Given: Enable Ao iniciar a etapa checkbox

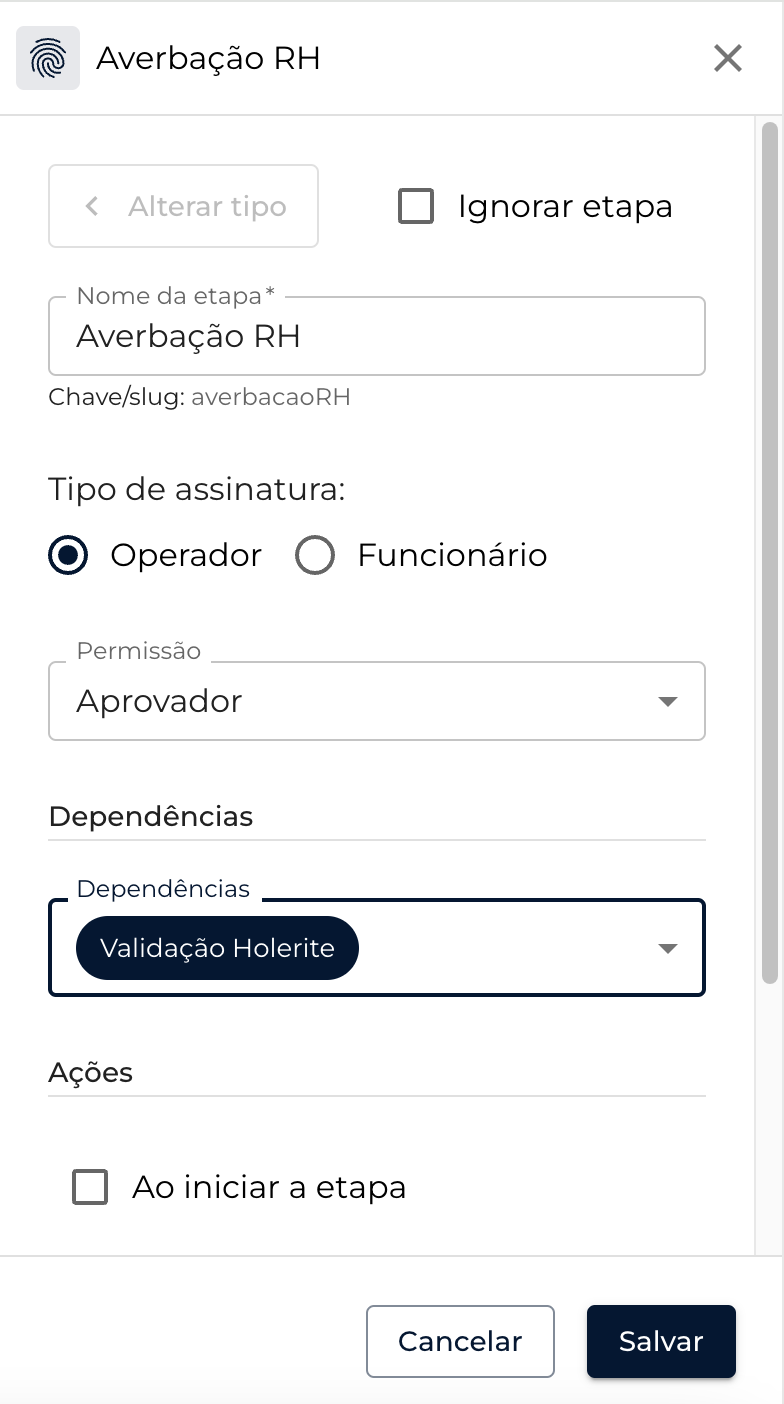Looking at the screenshot, I should pyautogui.click(x=91, y=1188).
